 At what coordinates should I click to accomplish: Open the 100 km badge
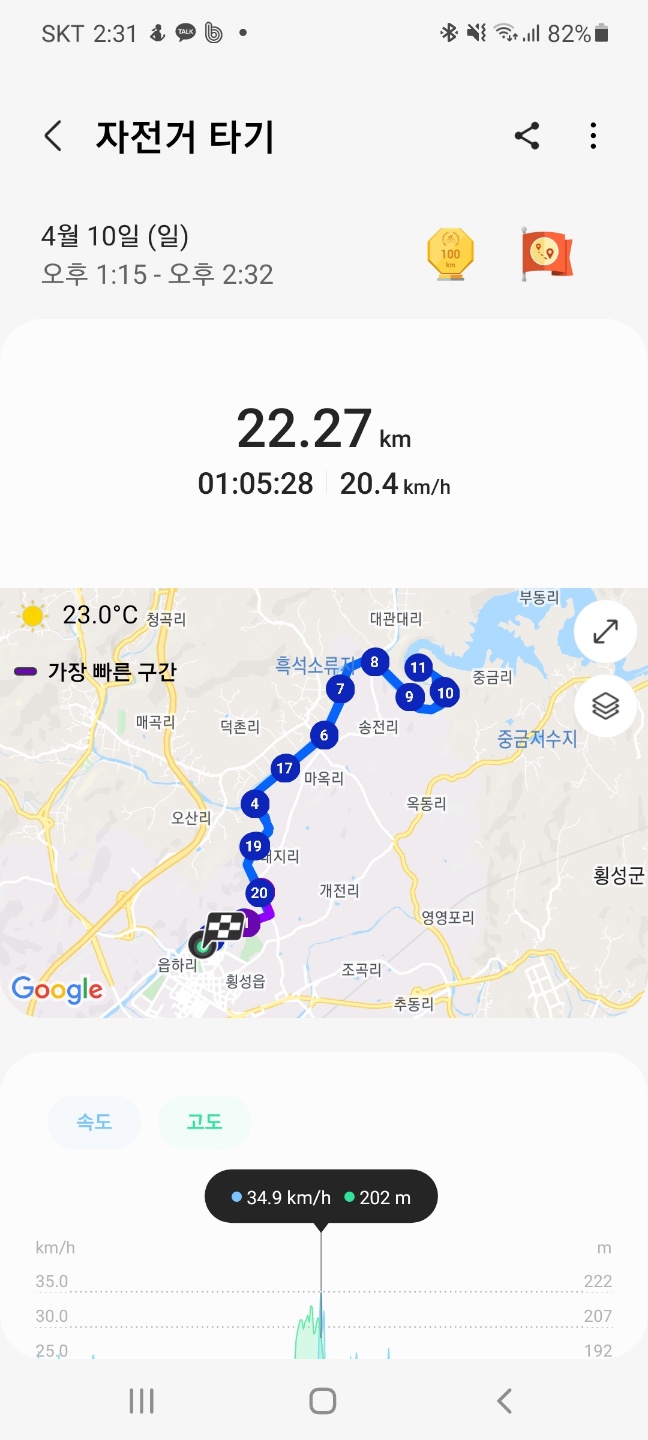pyautogui.click(x=450, y=254)
